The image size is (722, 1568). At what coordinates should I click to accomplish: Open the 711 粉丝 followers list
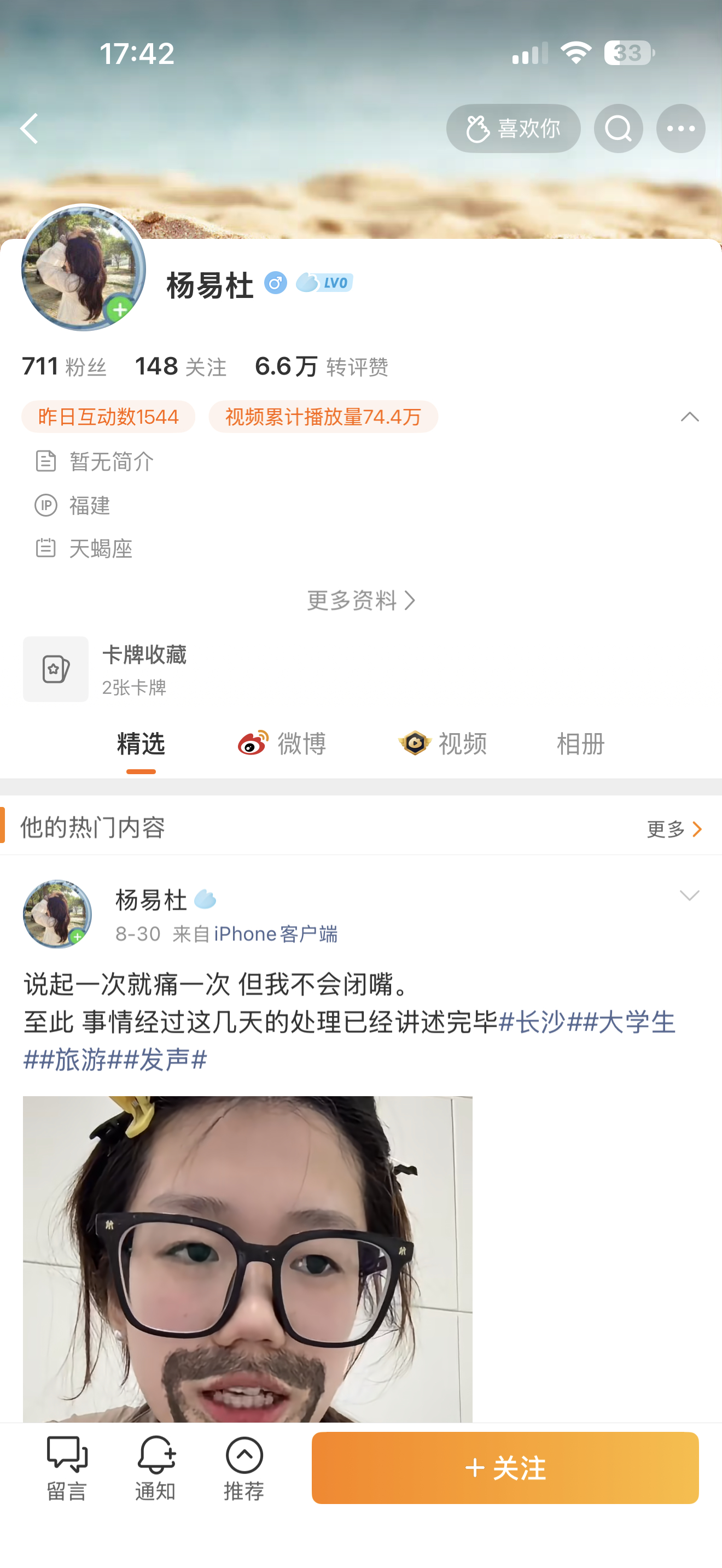(x=65, y=366)
